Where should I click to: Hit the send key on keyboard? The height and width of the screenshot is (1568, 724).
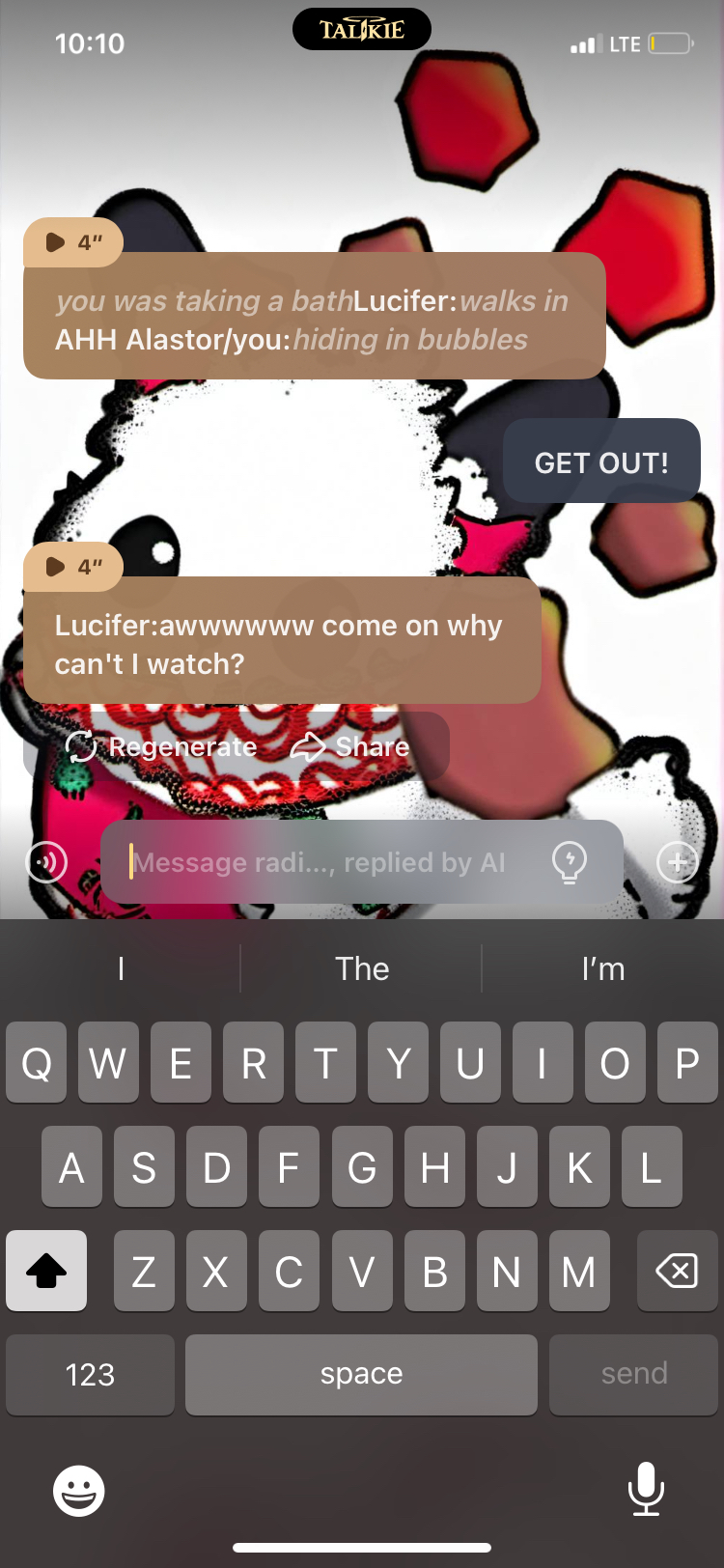633,1374
